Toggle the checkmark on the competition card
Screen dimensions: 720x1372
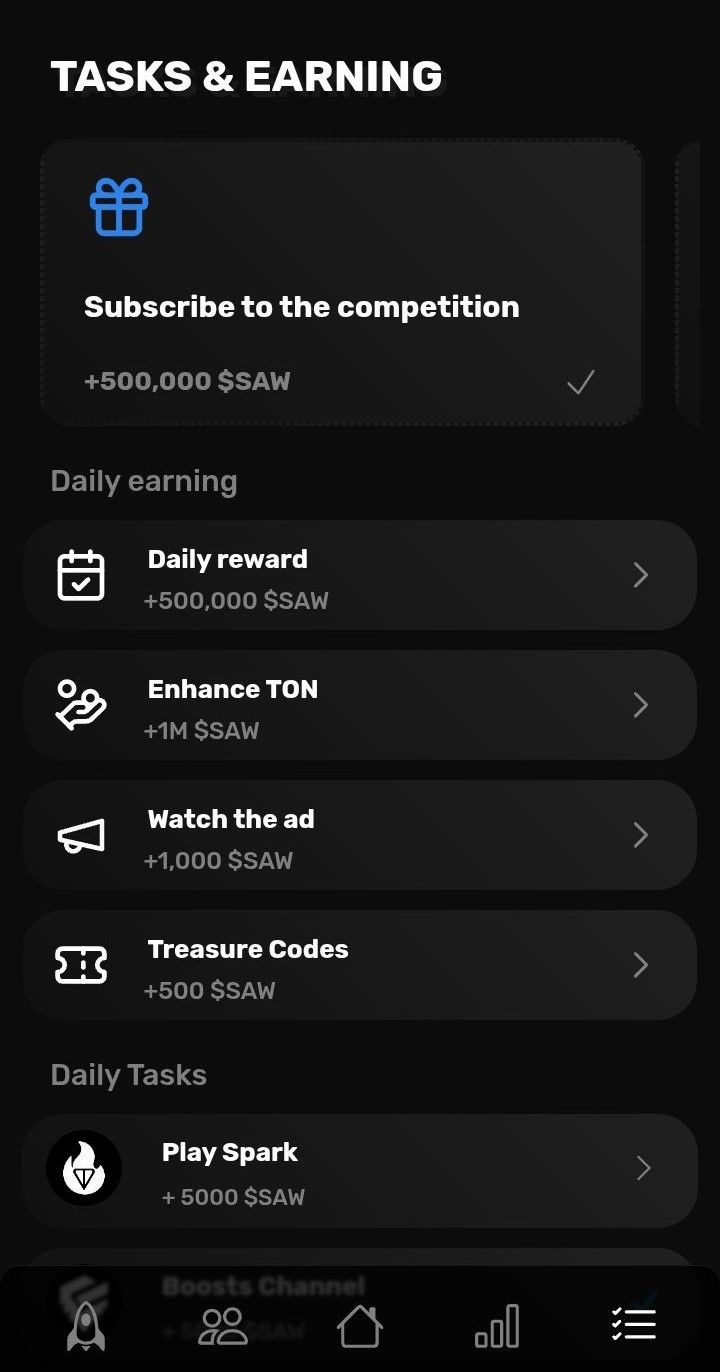[x=580, y=381]
